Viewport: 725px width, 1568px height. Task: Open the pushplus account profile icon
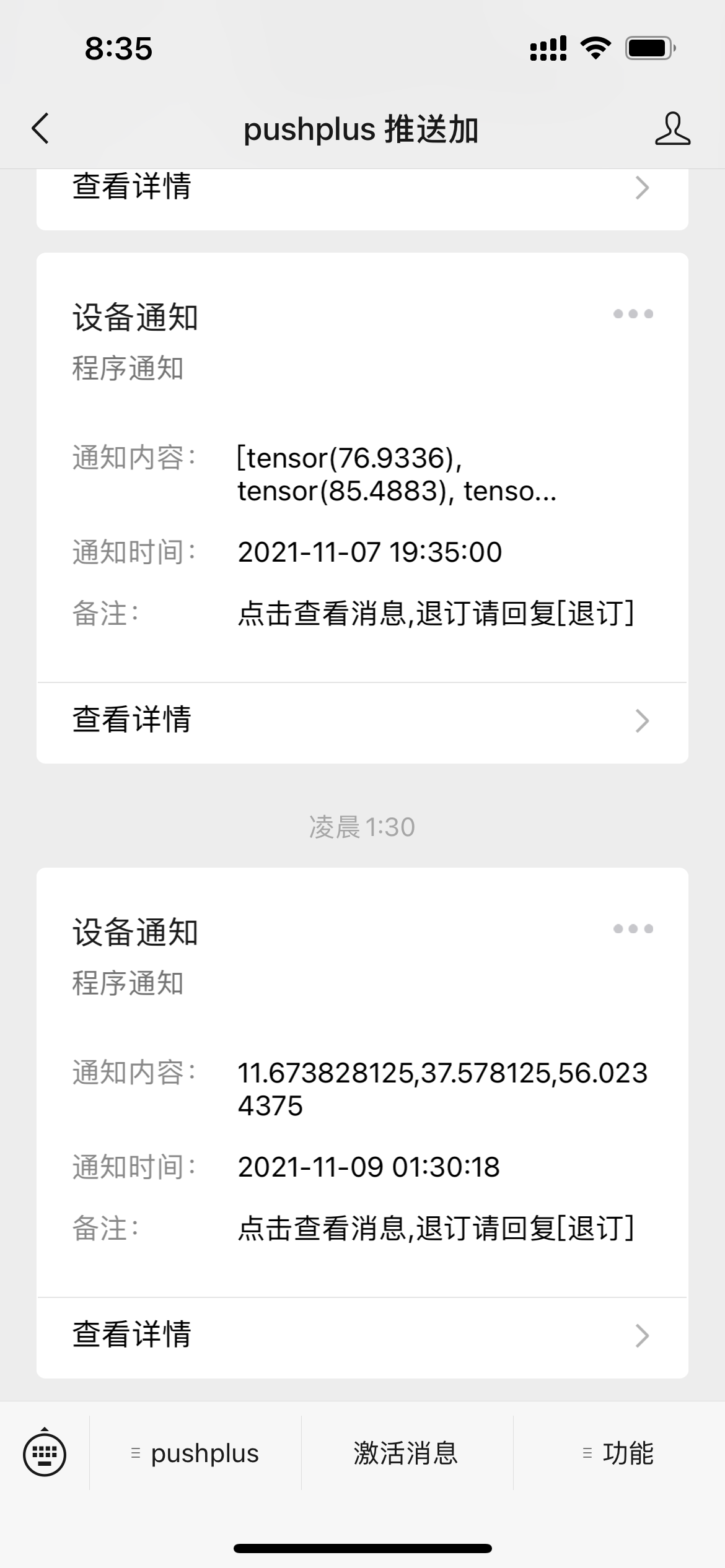click(672, 129)
